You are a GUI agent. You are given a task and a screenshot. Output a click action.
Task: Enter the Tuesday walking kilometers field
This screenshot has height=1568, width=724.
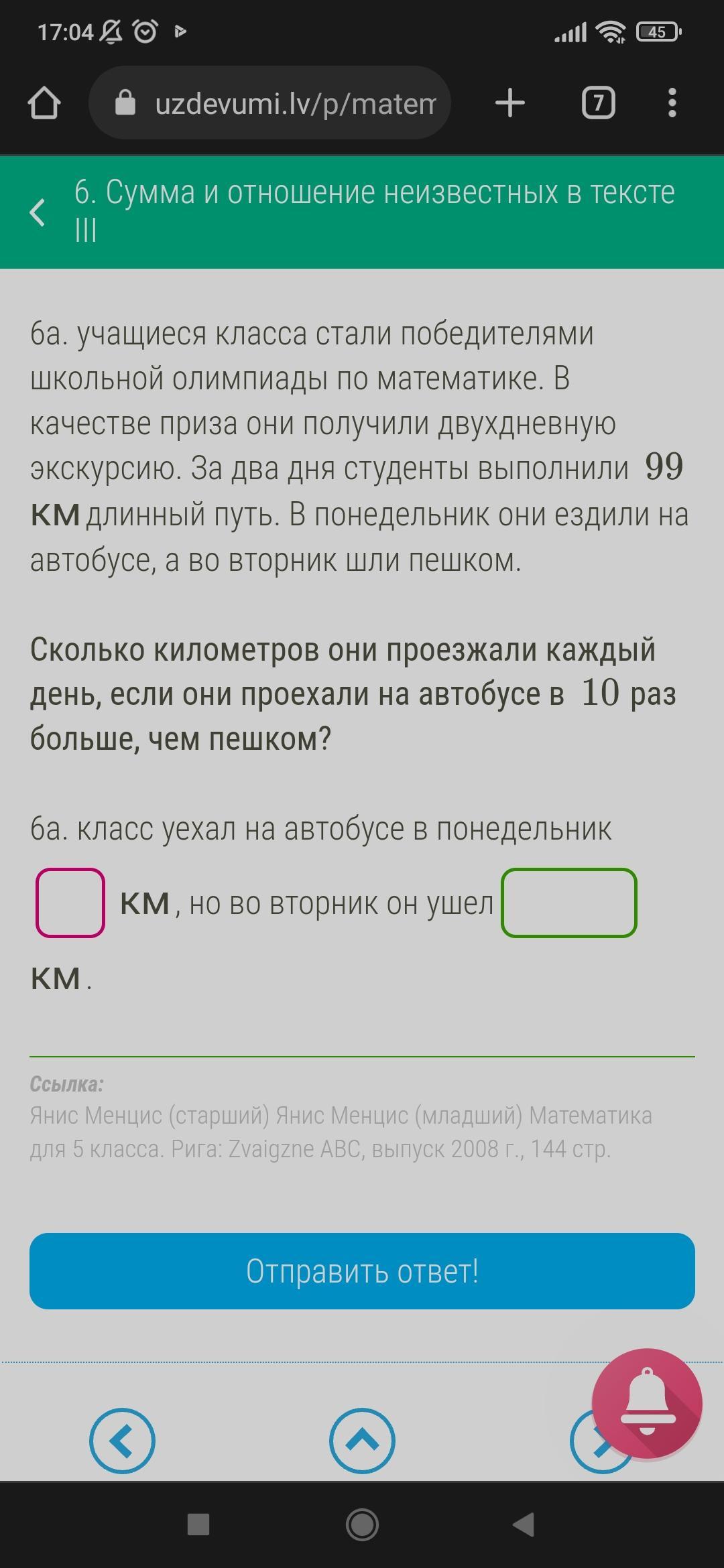569,903
